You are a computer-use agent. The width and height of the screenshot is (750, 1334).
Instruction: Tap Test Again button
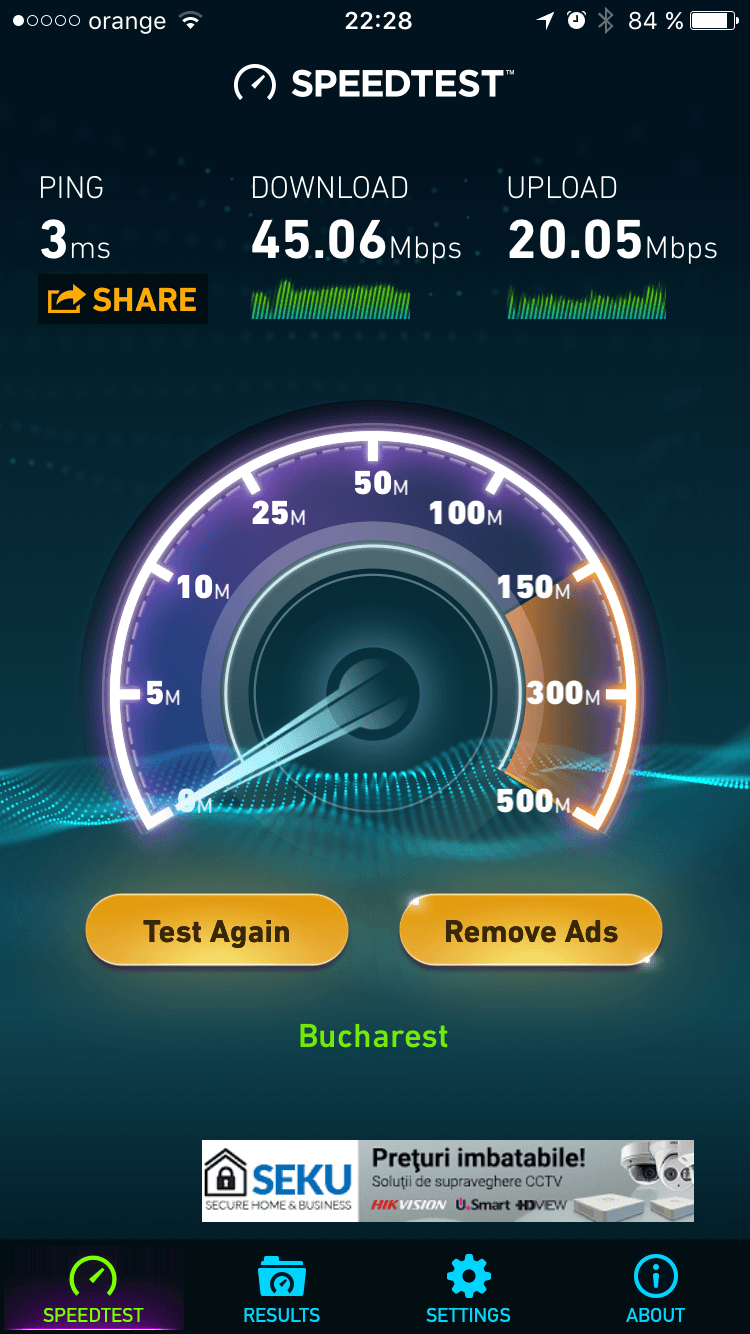click(216, 931)
